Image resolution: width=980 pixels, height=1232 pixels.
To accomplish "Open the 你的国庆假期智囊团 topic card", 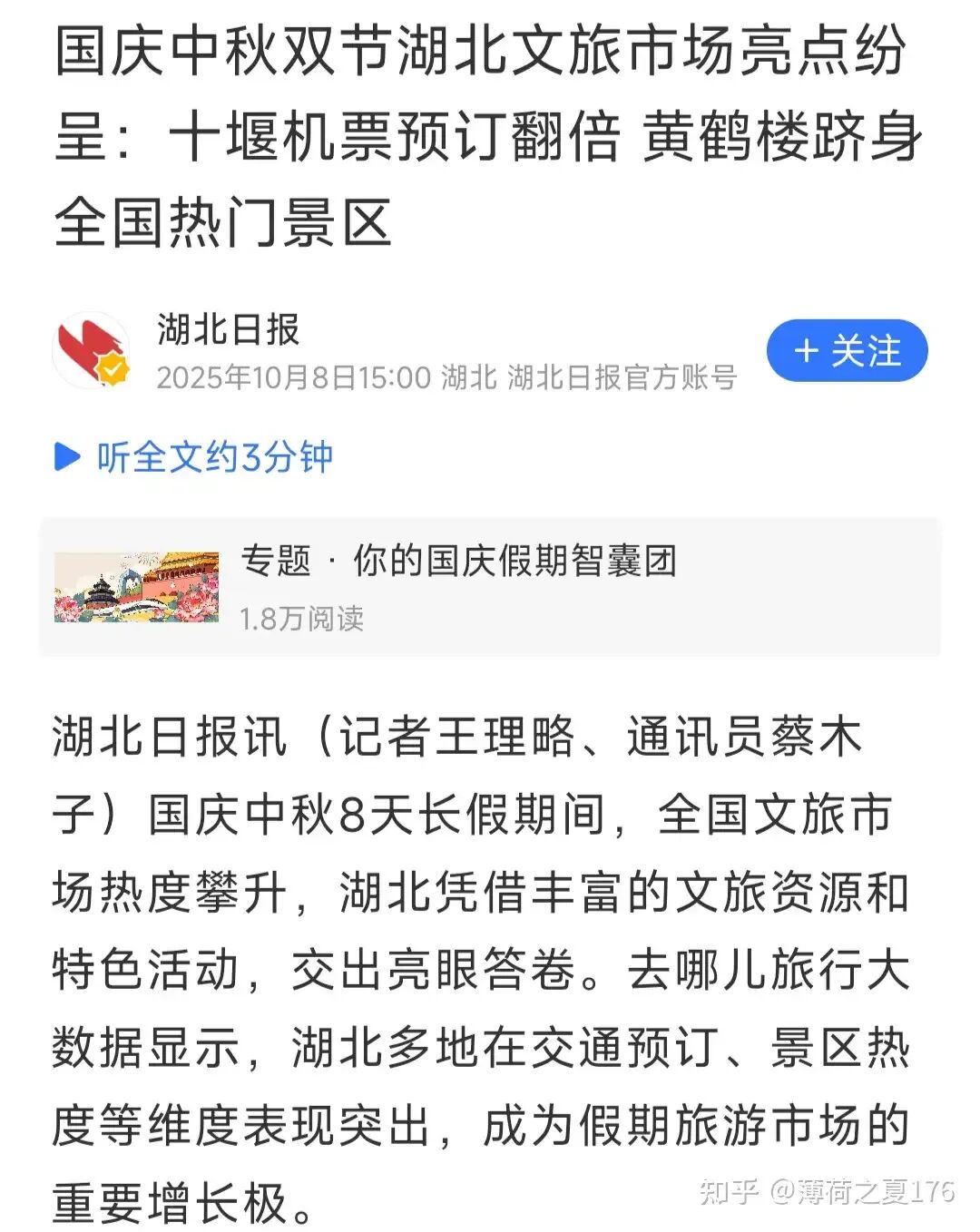I will (490, 587).
